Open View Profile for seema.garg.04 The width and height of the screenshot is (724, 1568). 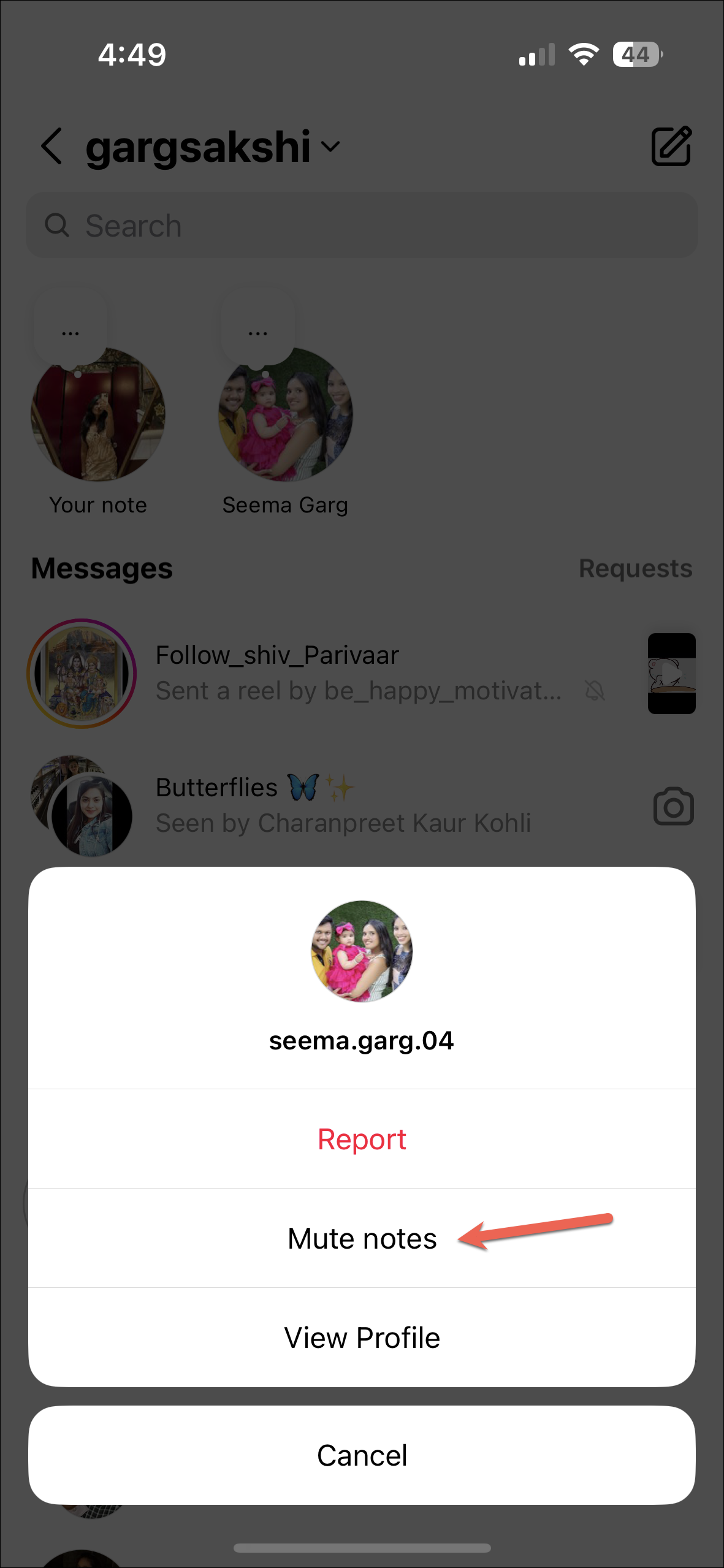click(362, 1338)
